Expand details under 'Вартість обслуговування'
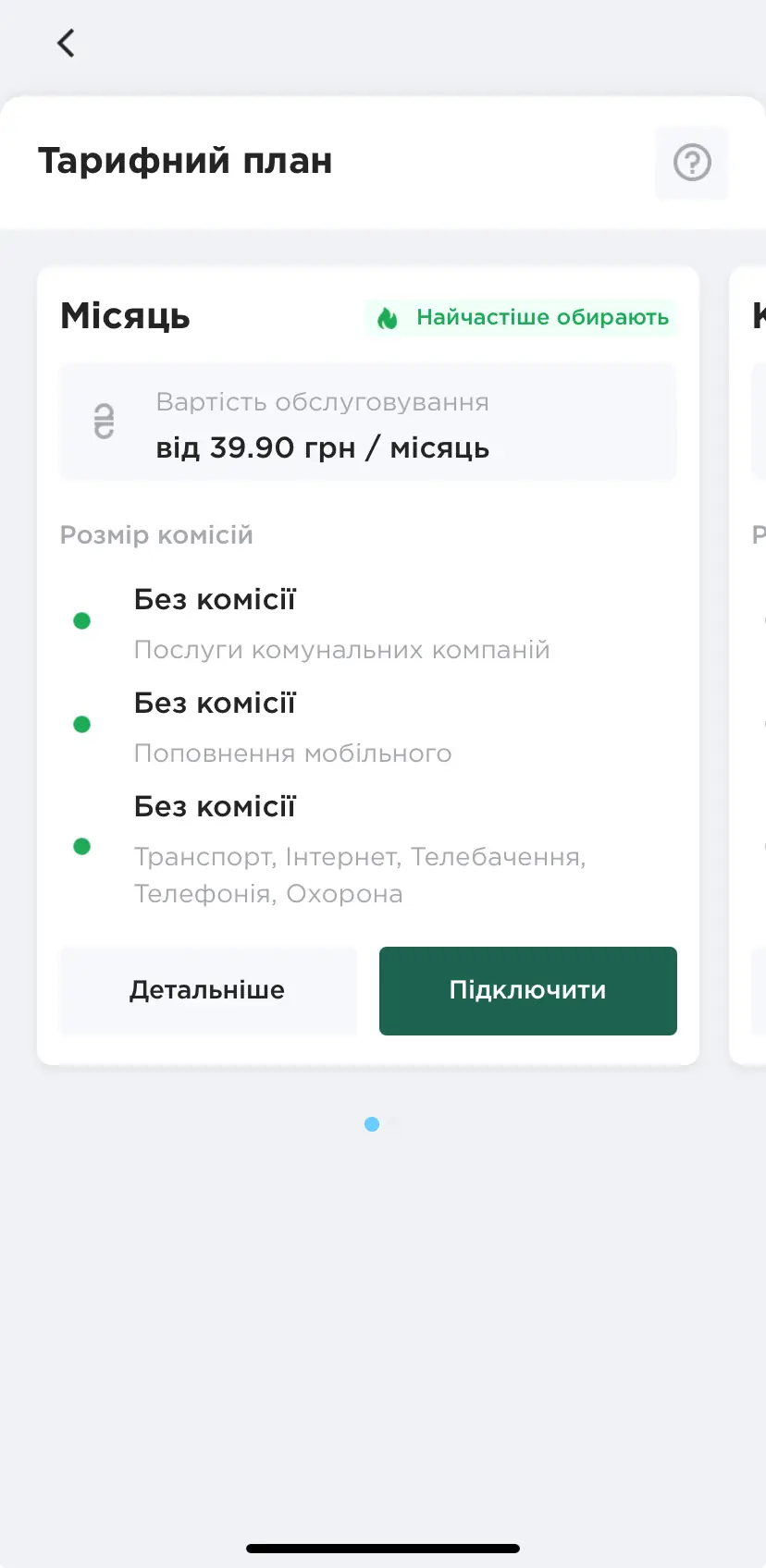766x1568 pixels. tap(368, 422)
